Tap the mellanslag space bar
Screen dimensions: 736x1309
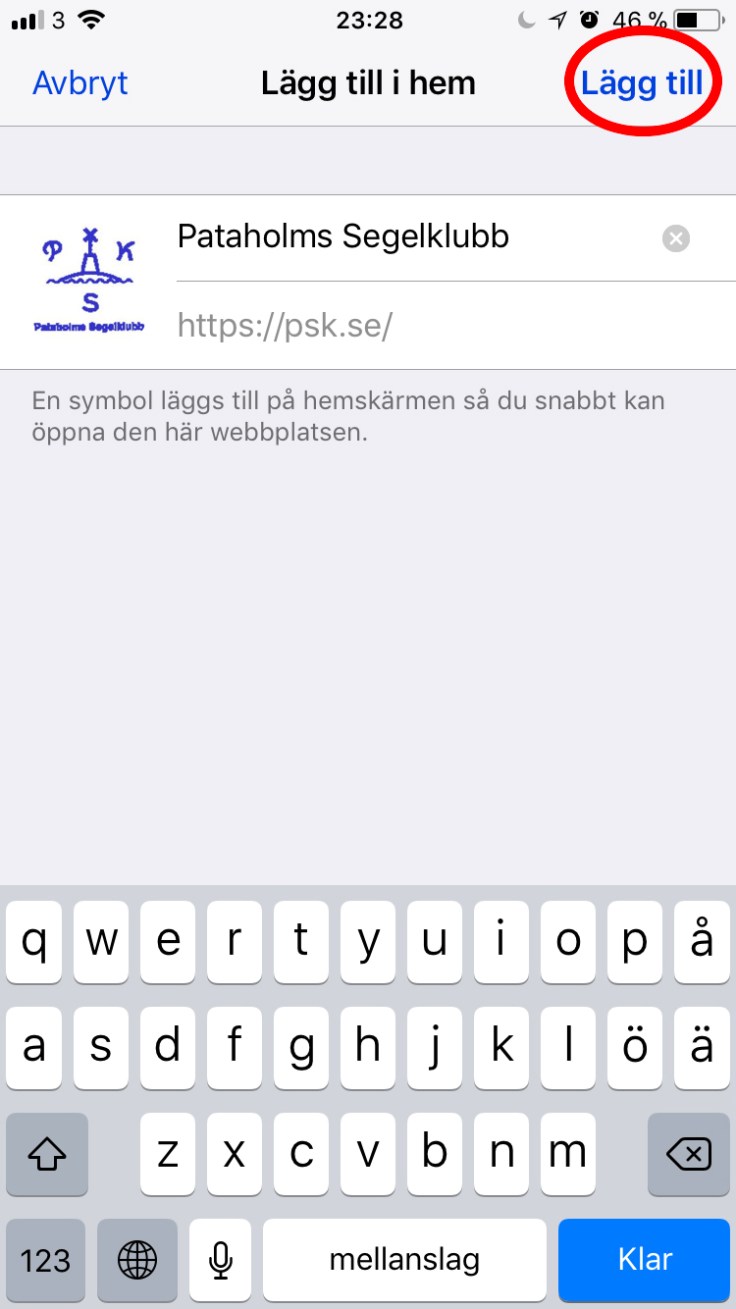pos(404,1259)
